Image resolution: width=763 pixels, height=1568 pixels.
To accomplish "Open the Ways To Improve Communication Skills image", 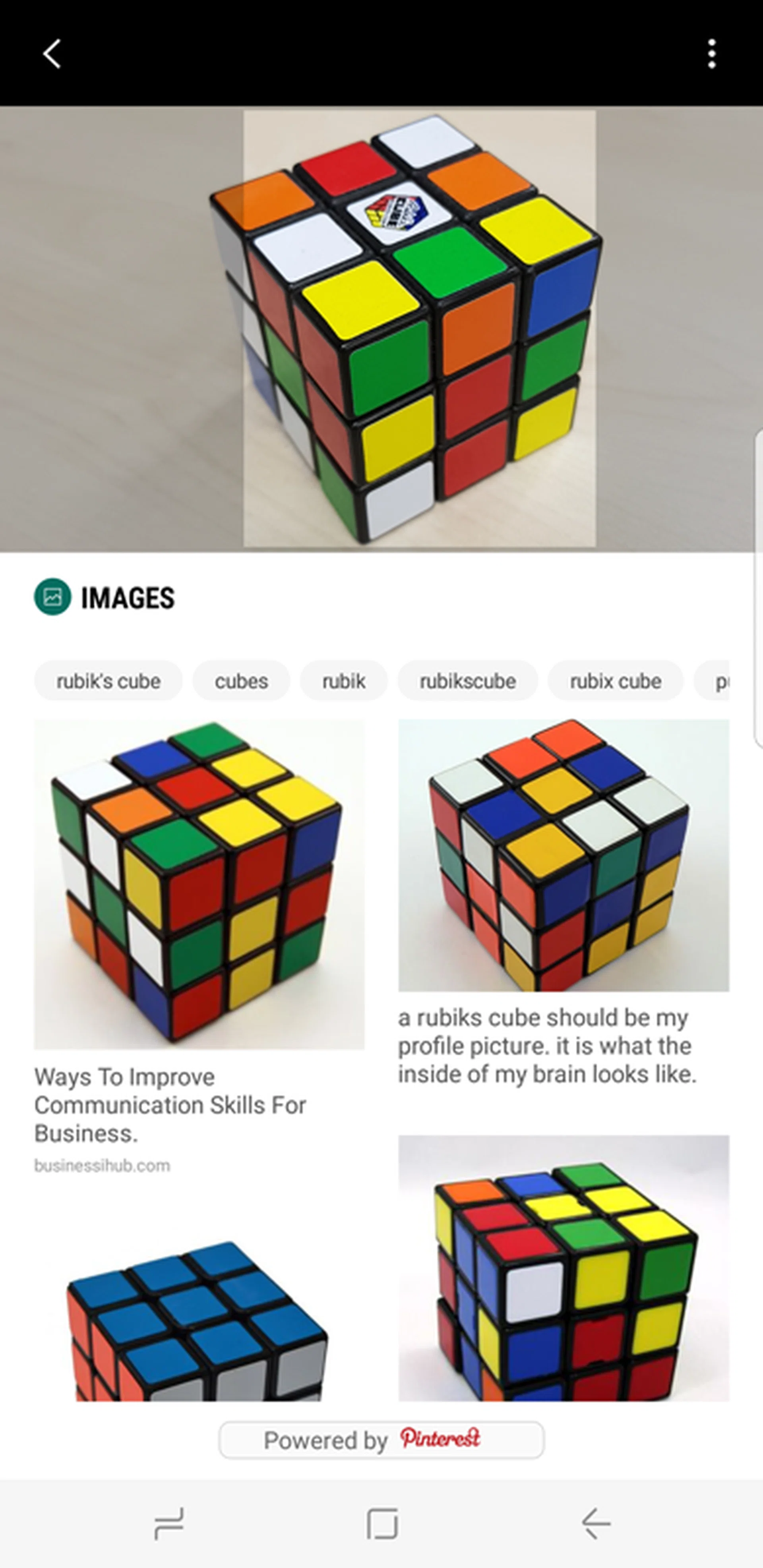I will pyautogui.click(x=199, y=884).
